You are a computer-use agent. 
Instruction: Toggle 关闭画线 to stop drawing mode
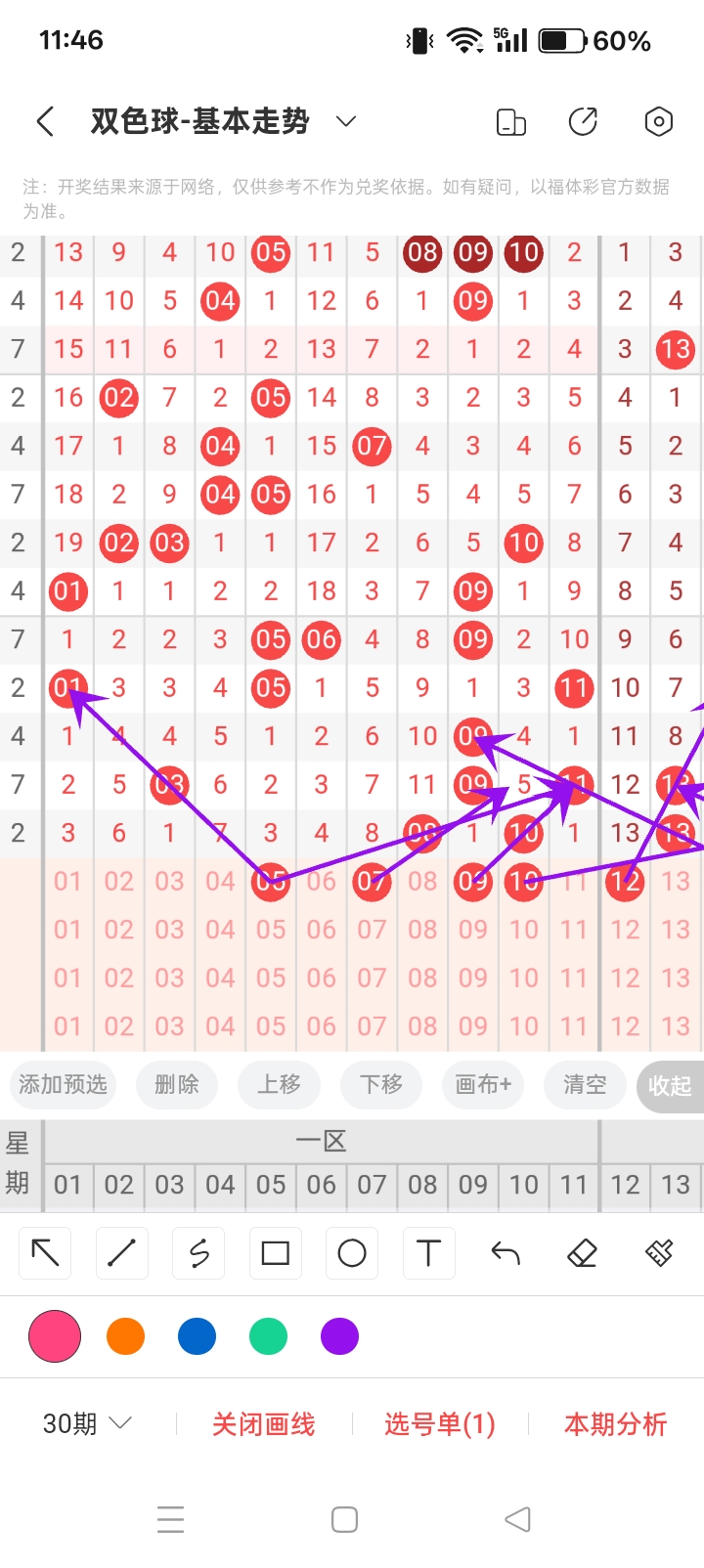[x=262, y=1424]
